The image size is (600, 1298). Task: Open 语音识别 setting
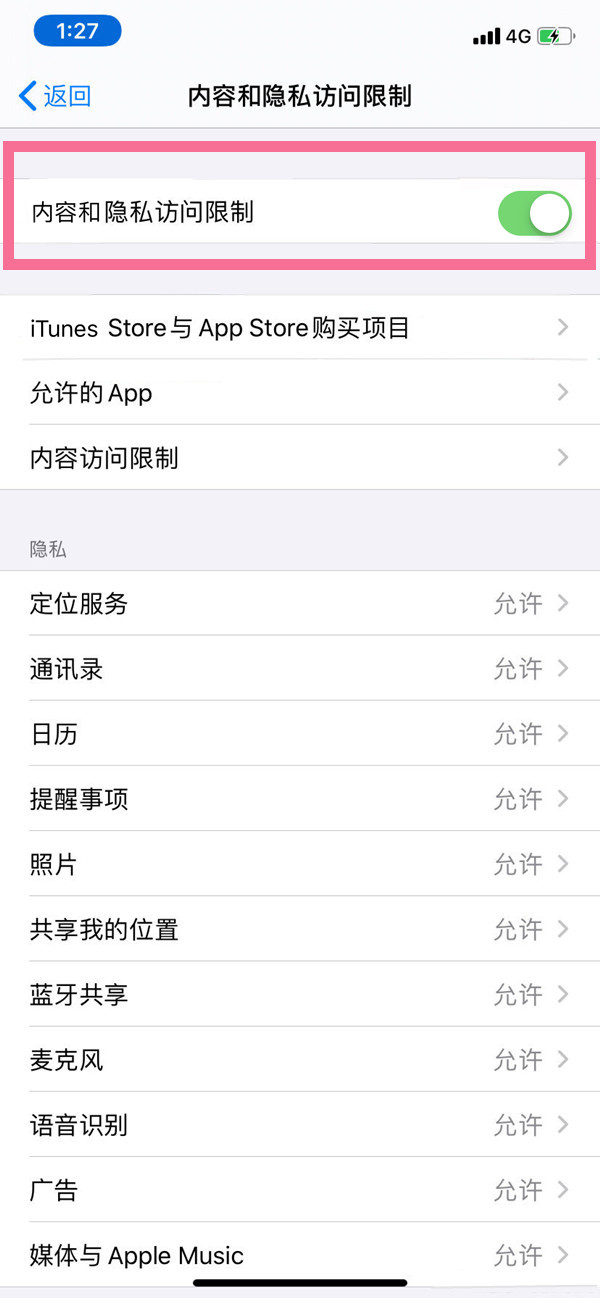tap(300, 1125)
